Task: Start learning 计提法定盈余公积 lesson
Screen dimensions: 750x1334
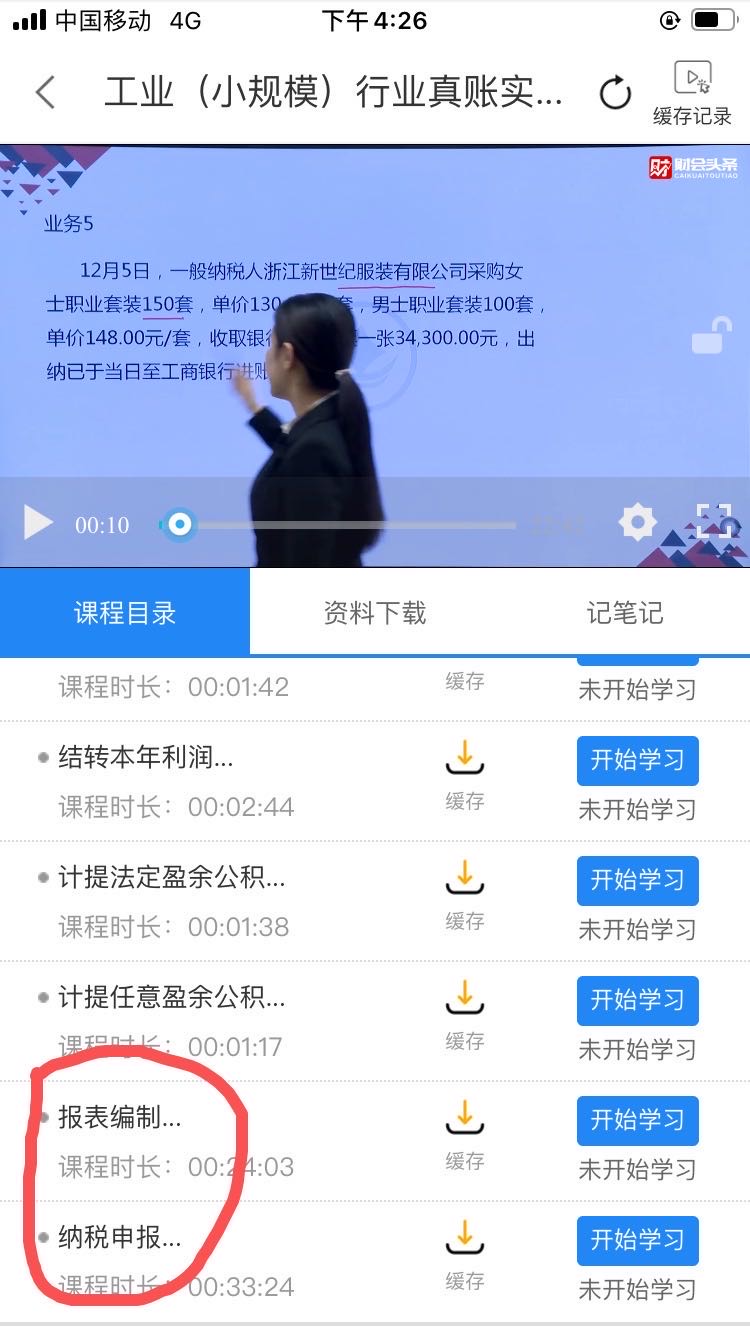Action: [637, 880]
